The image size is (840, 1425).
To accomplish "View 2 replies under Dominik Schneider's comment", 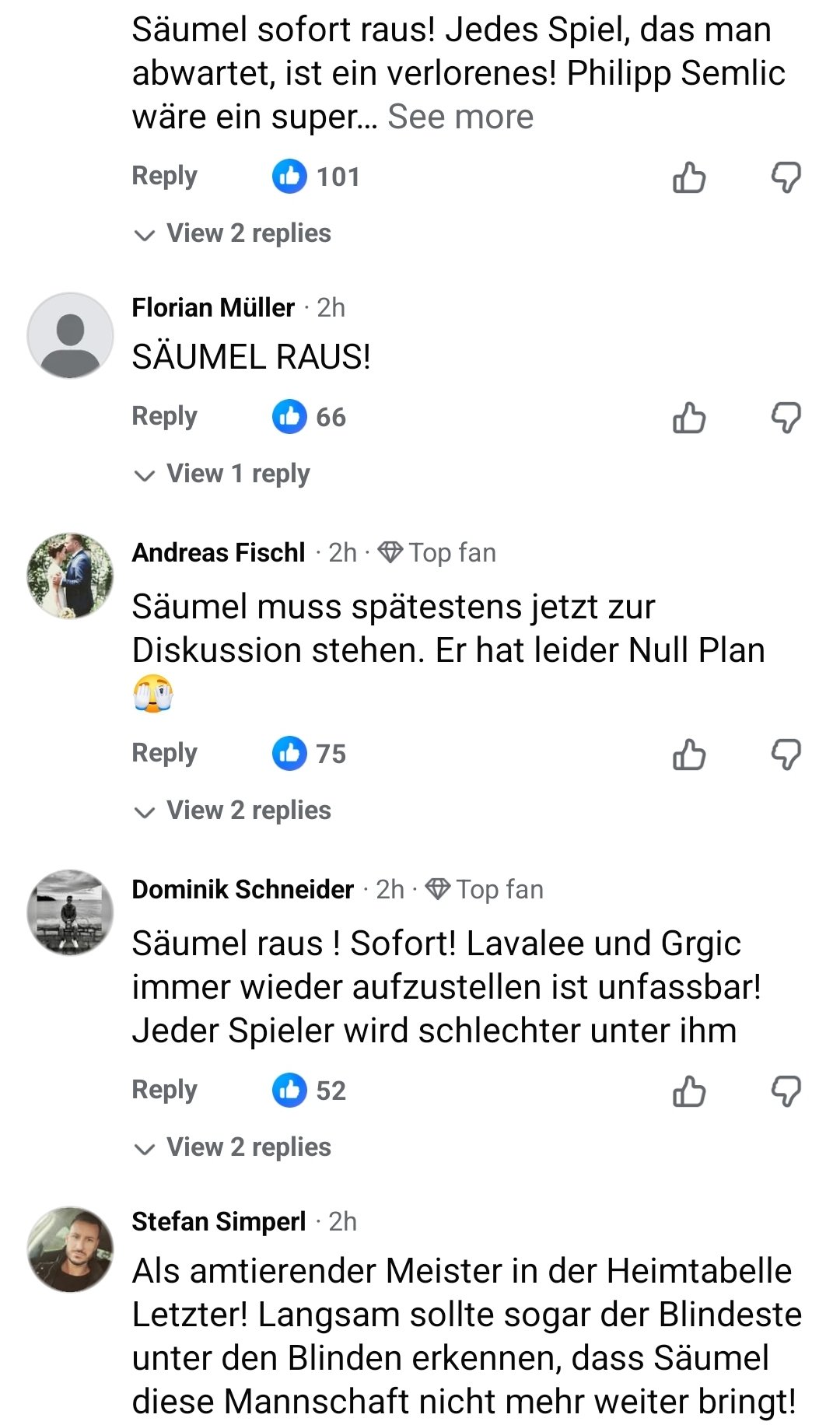I will pos(248,1147).
